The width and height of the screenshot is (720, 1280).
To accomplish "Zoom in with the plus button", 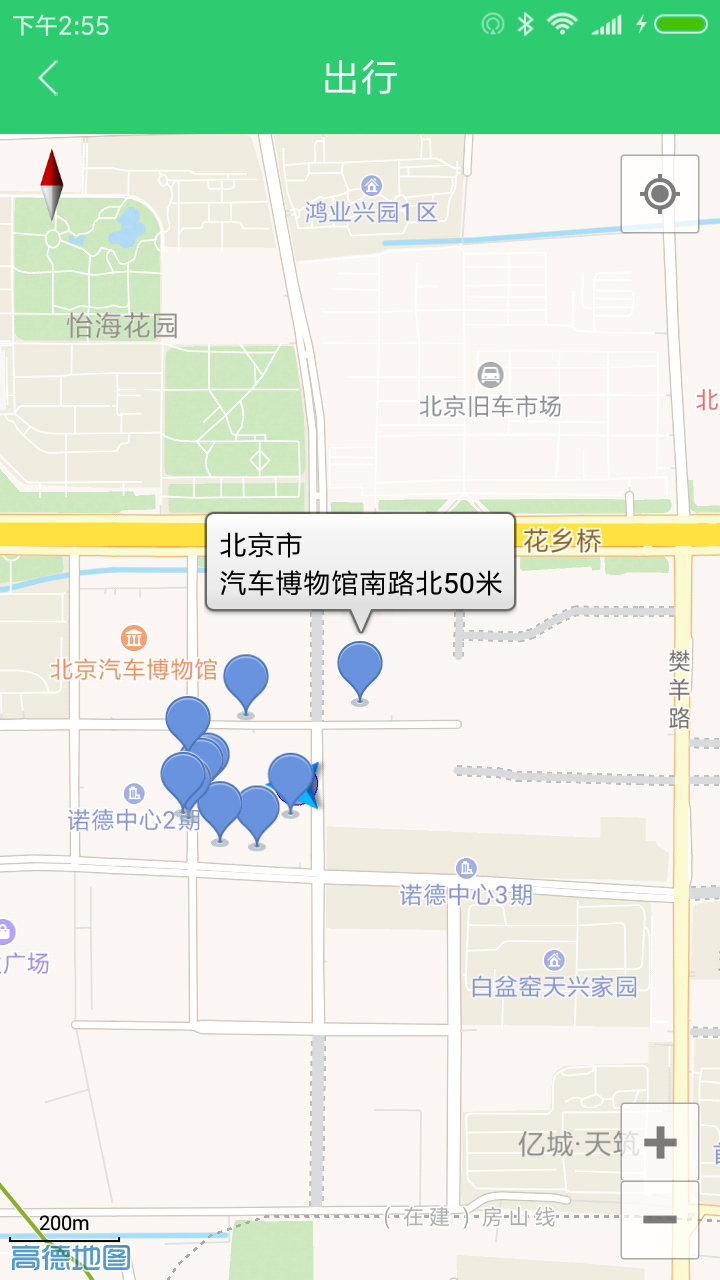I will [659, 1142].
